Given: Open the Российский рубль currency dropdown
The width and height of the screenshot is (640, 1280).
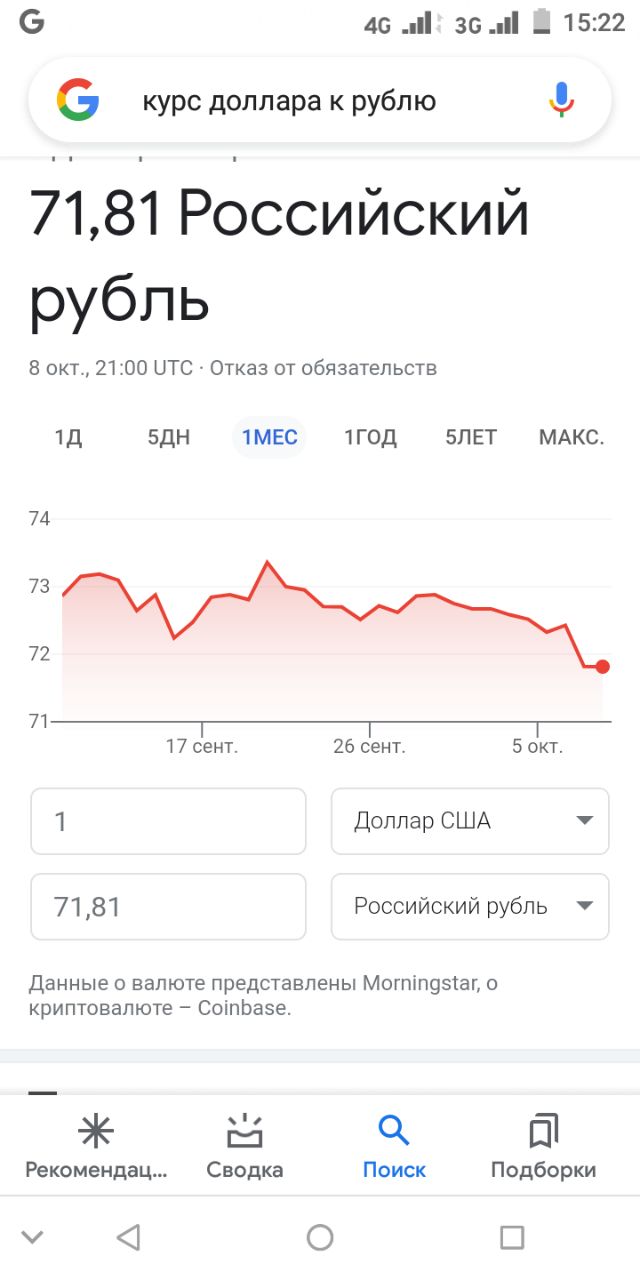Looking at the screenshot, I should point(470,907).
